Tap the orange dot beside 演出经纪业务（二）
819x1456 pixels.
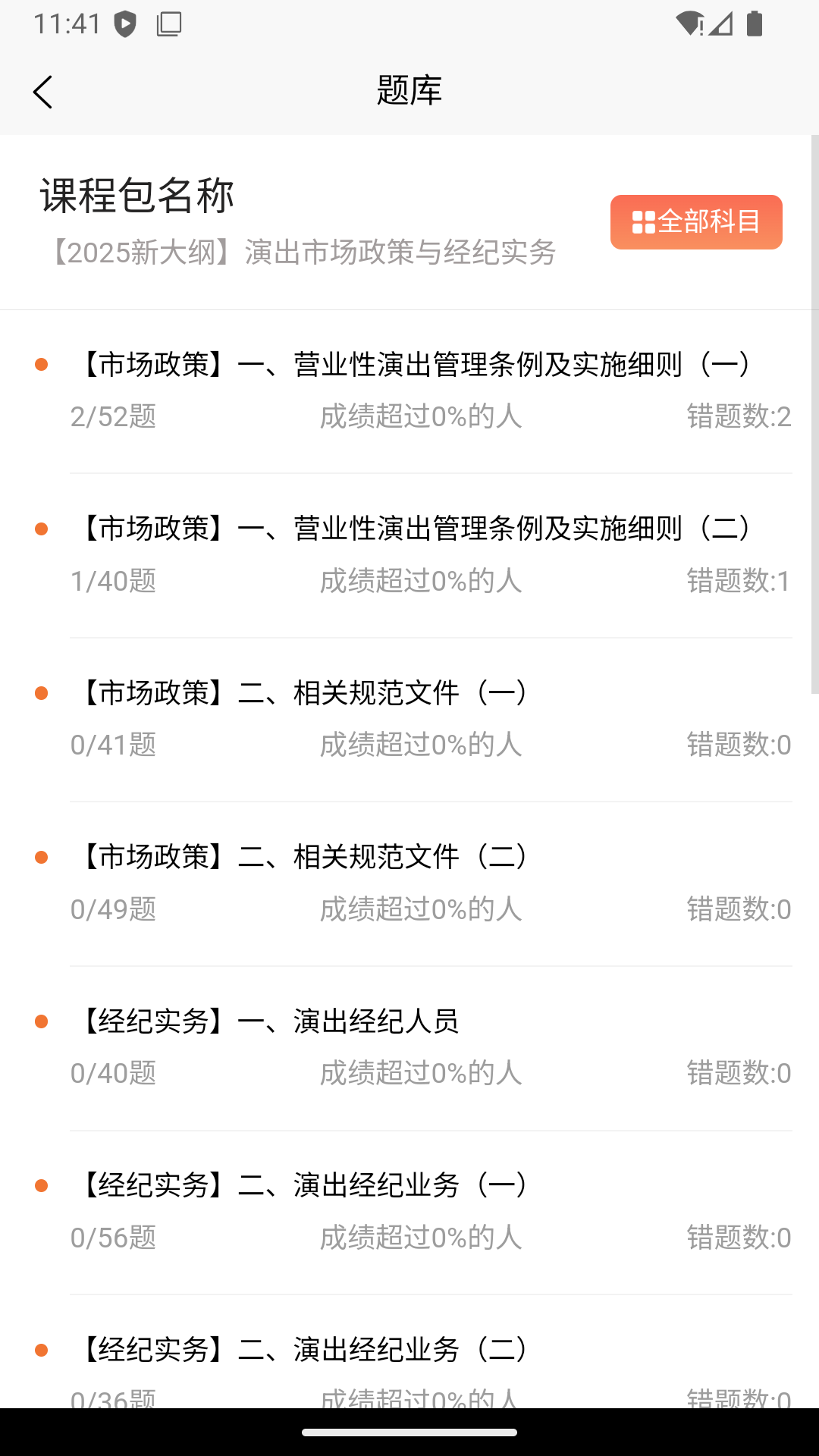click(42, 1349)
